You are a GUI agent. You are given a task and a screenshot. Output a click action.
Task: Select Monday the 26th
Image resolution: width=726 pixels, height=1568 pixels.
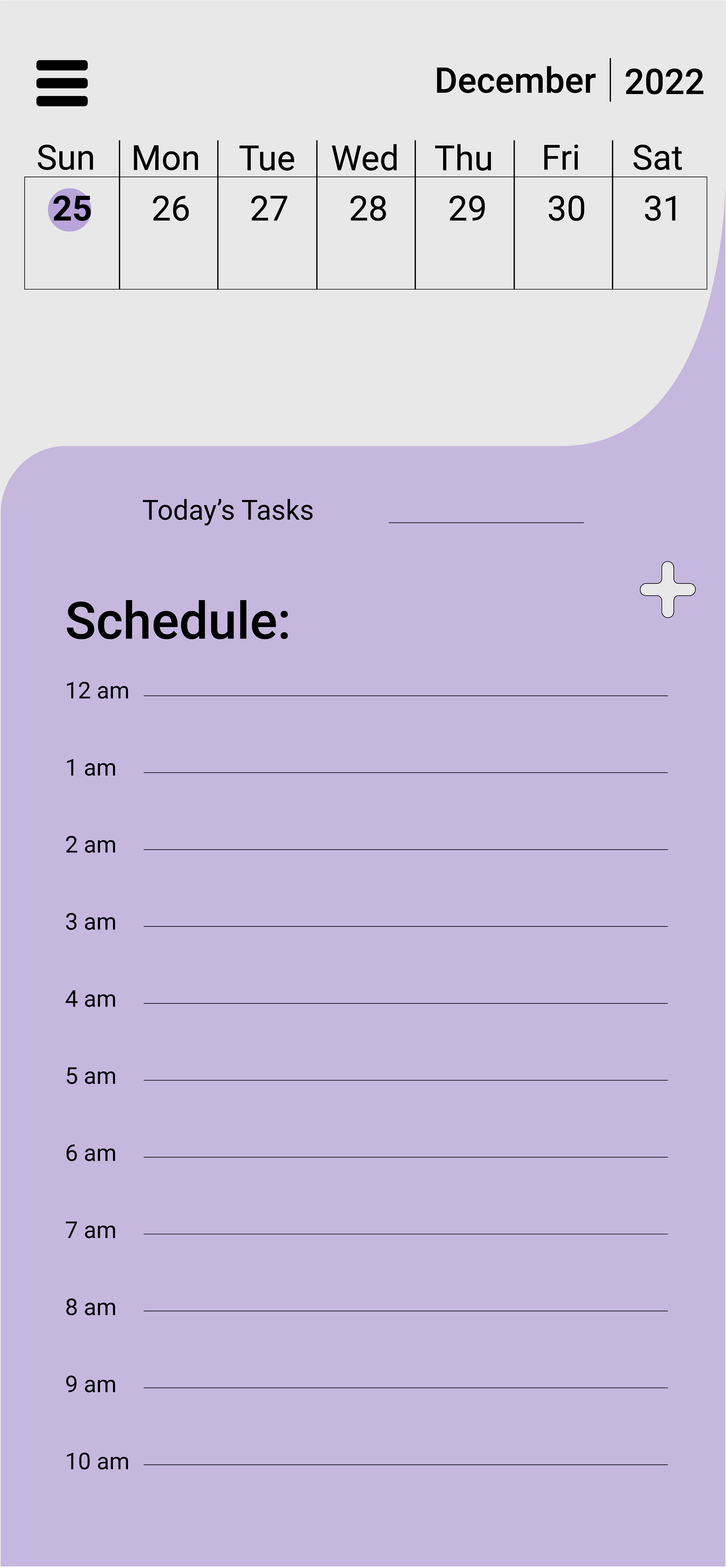click(x=169, y=232)
